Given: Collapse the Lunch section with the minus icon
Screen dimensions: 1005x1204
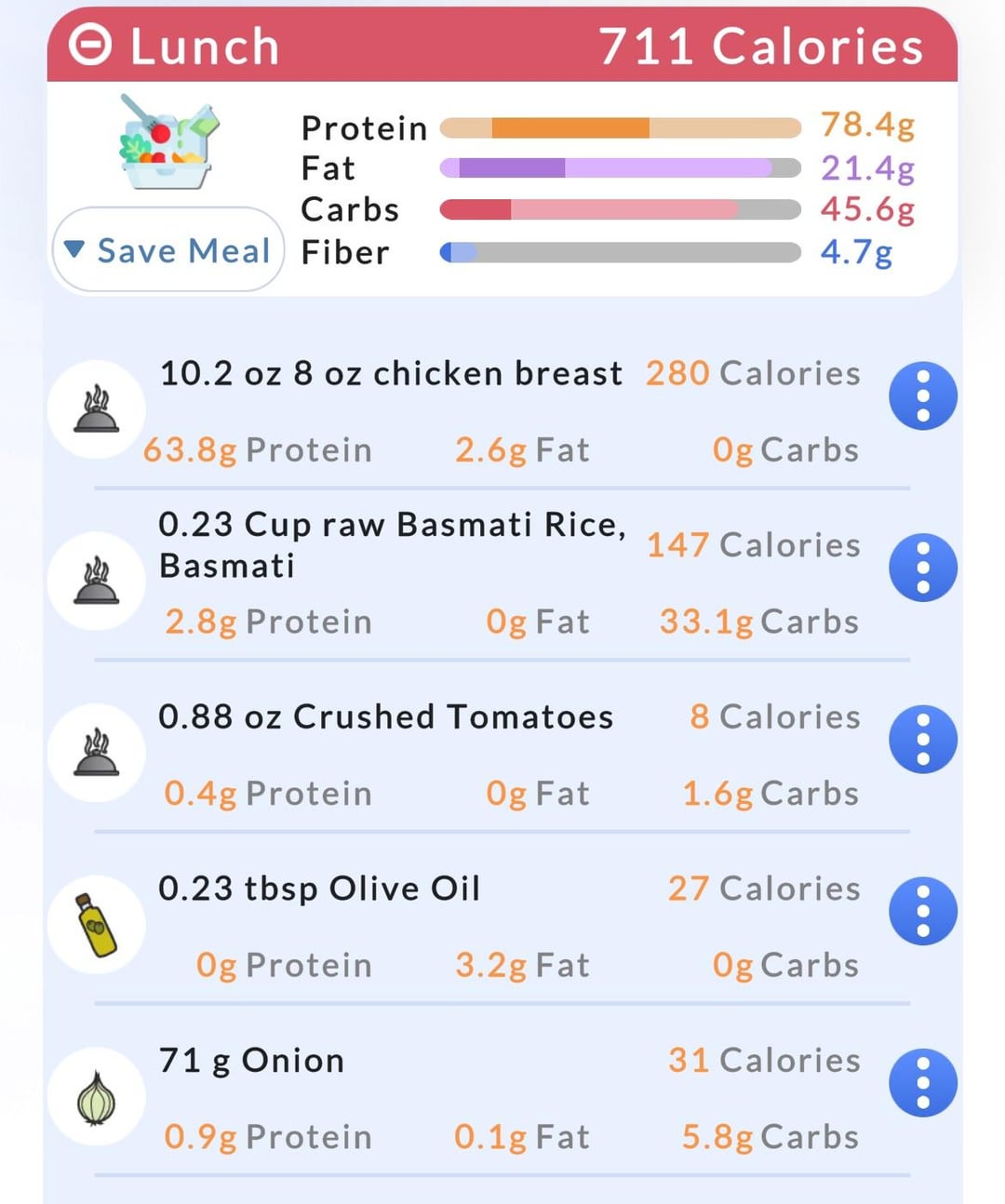Looking at the screenshot, I should pos(90,45).
